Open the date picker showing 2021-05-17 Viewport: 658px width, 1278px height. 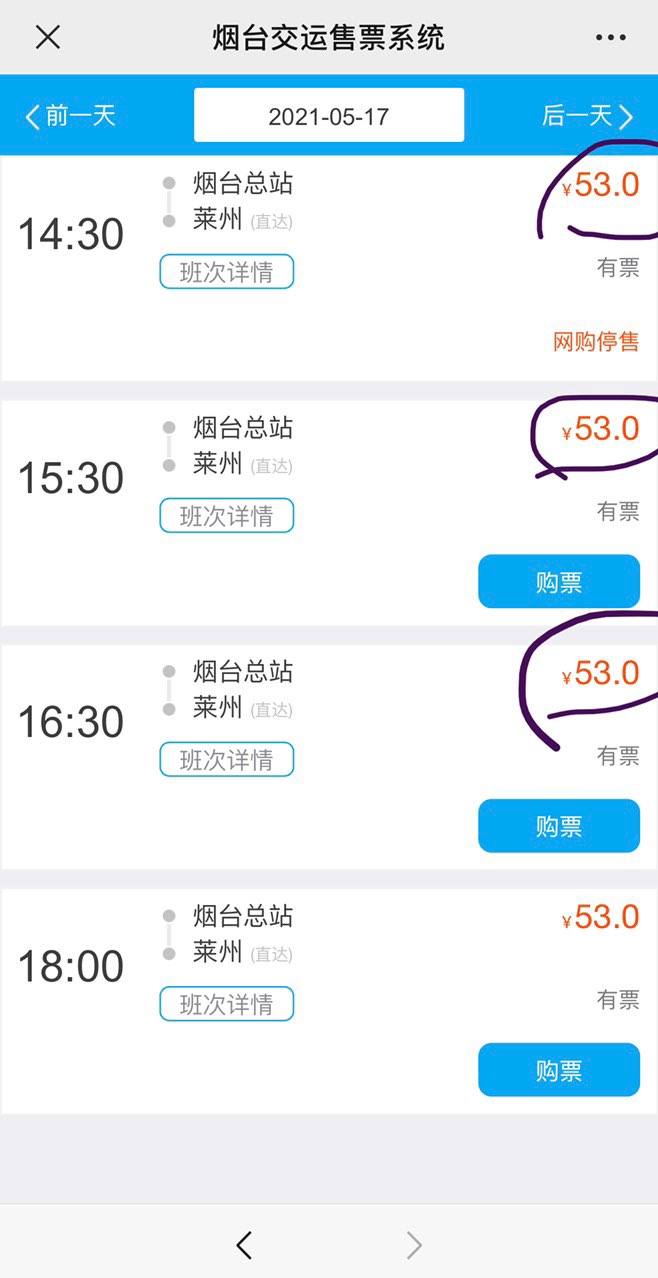(x=329, y=116)
